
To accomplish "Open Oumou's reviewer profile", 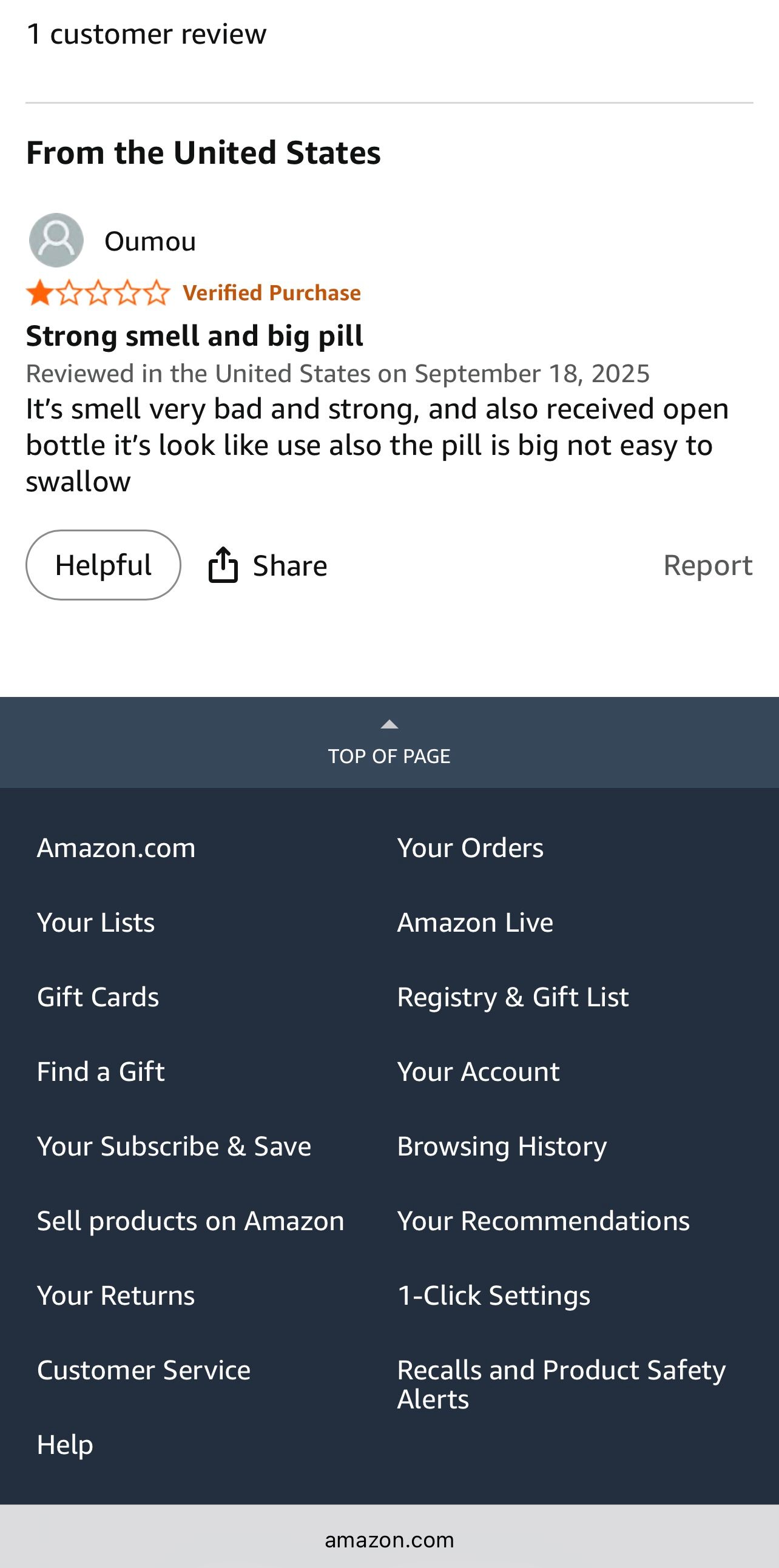I will [150, 241].
